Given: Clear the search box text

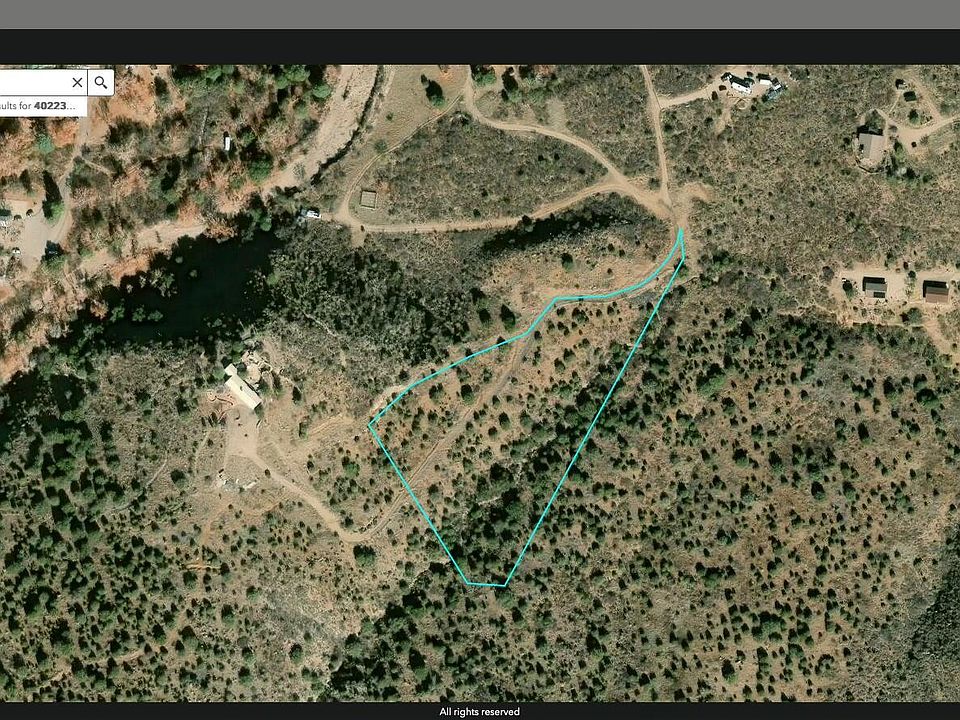Looking at the screenshot, I should click(77, 82).
